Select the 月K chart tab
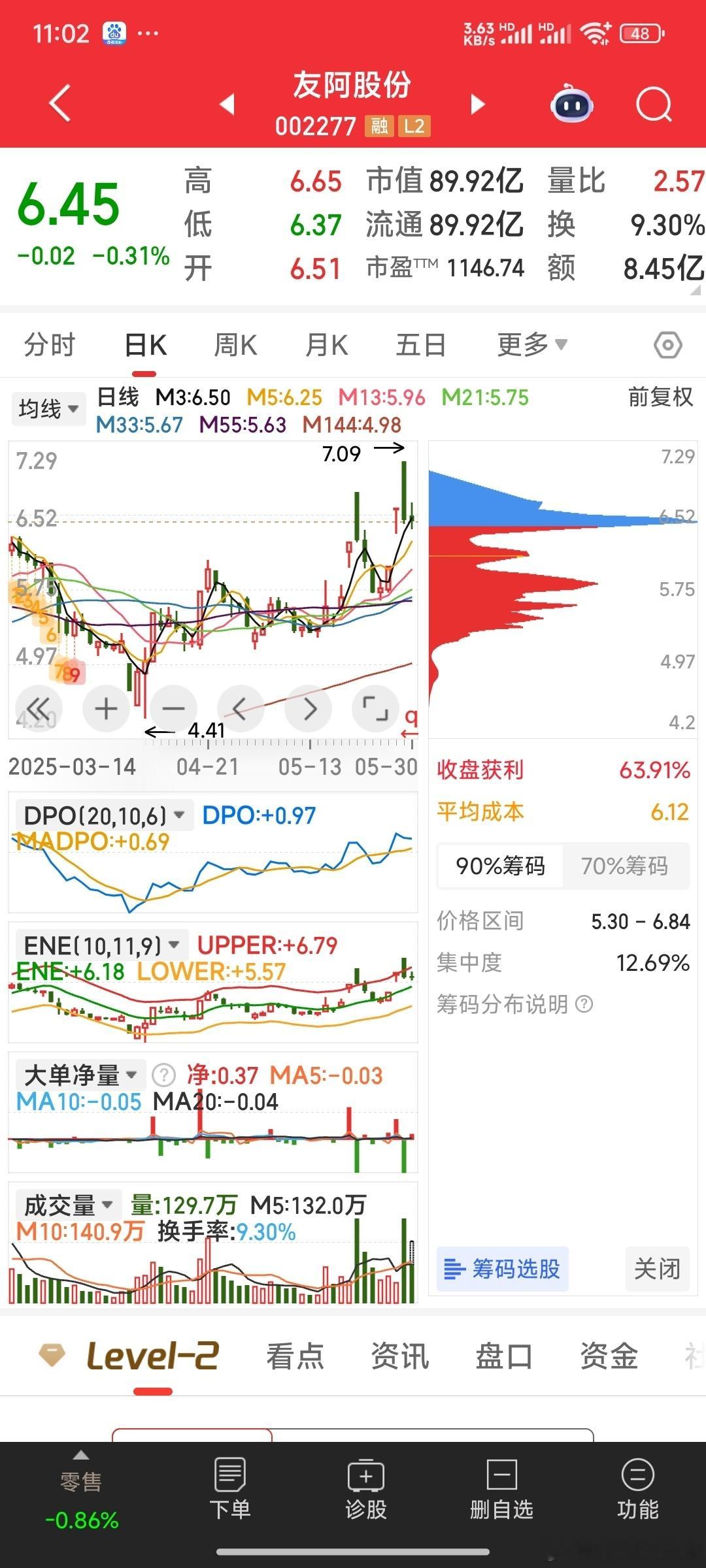706x1568 pixels. [x=327, y=344]
